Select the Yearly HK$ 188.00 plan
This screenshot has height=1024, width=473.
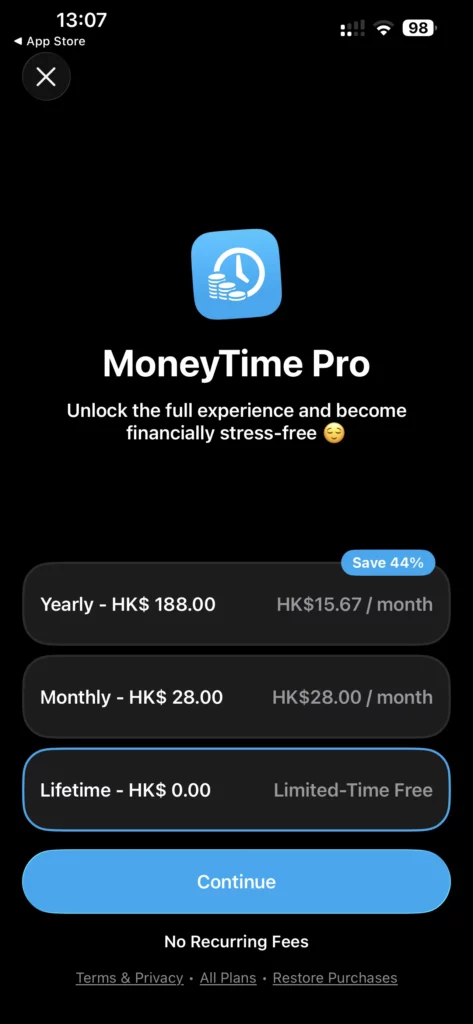(236, 604)
